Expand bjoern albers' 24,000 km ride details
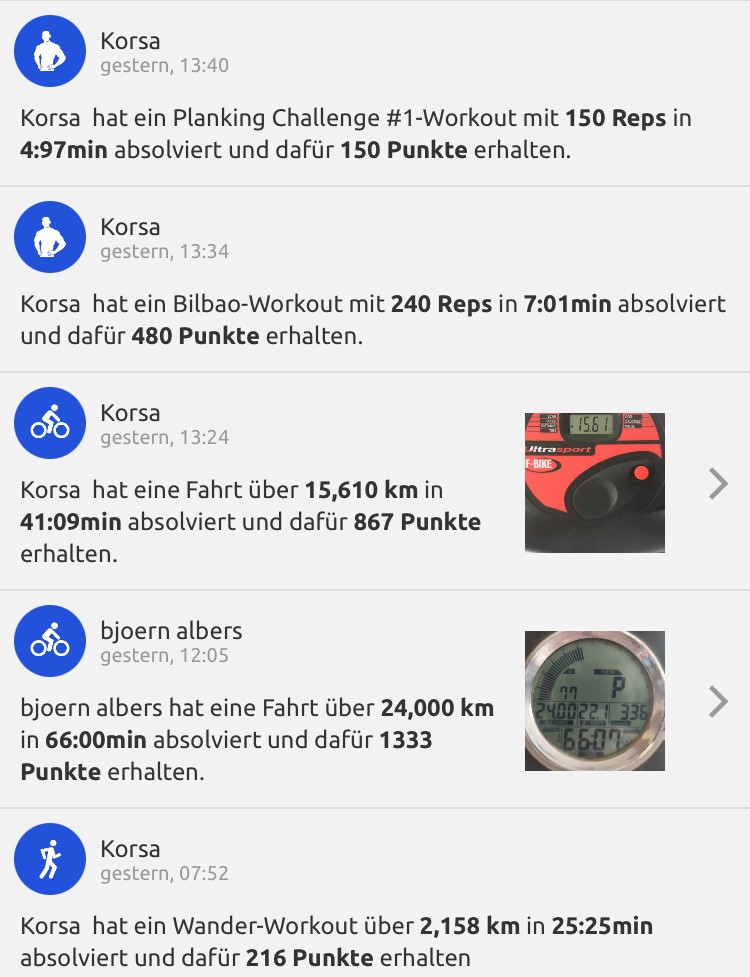 pos(717,701)
